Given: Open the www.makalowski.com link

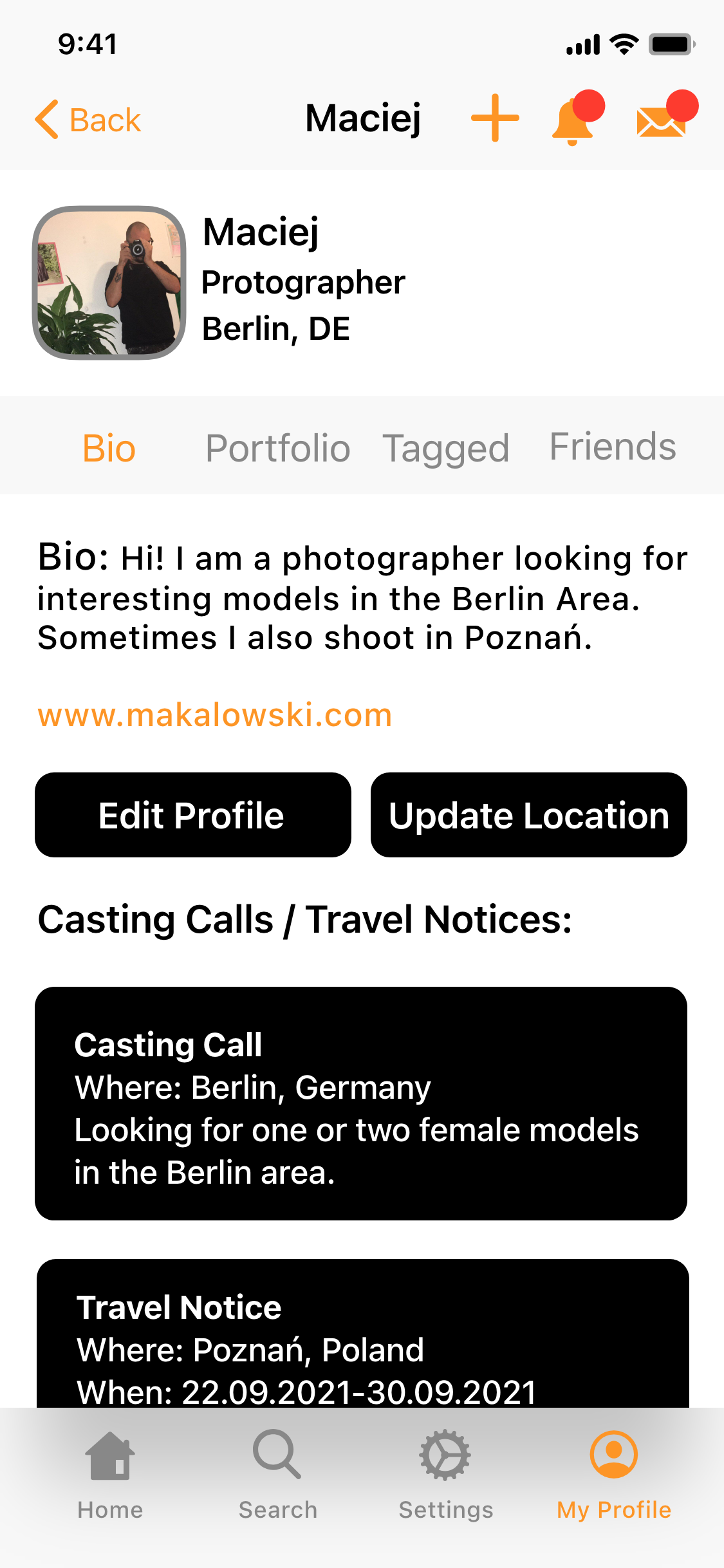Looking at the screenshot, I should coord(215,714).
